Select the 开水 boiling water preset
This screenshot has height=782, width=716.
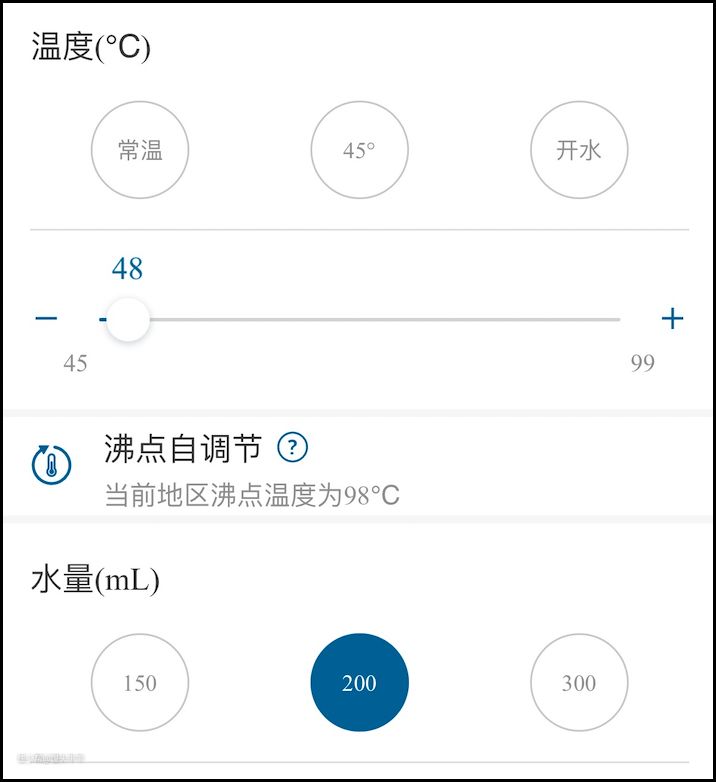tap(578, 151)
